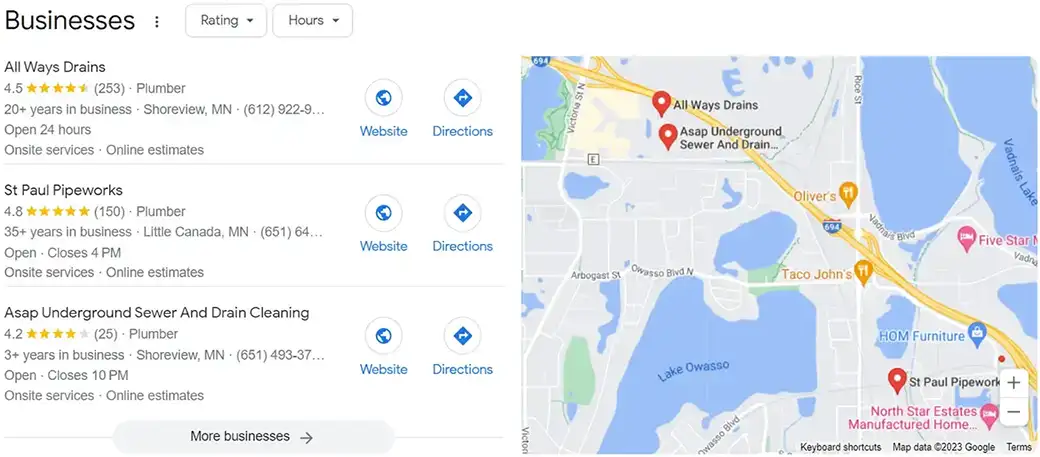Open Asap Underground Sewer And Drain Cleaning listing
Screen dimensions: 1040x457
[x=157, y=312]
